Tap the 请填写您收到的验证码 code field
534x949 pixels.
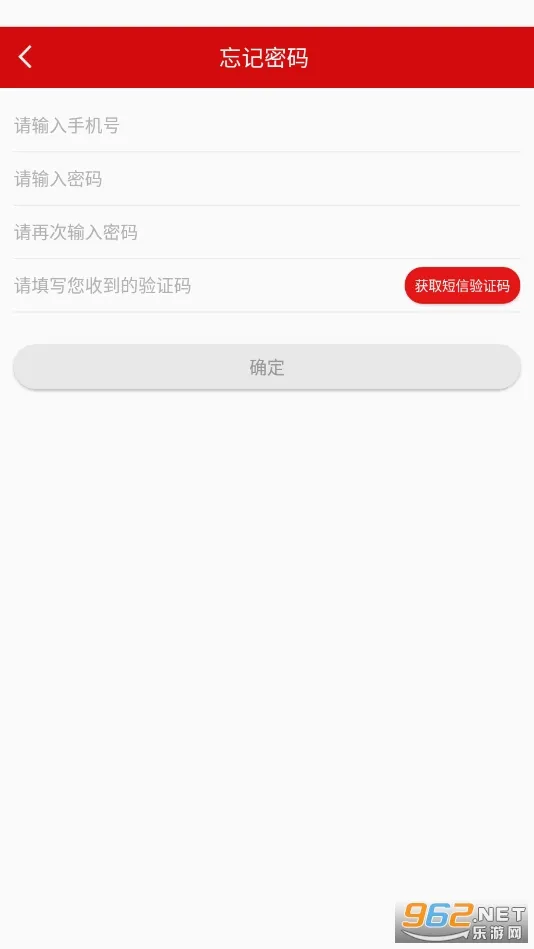[x=206, y=285]
